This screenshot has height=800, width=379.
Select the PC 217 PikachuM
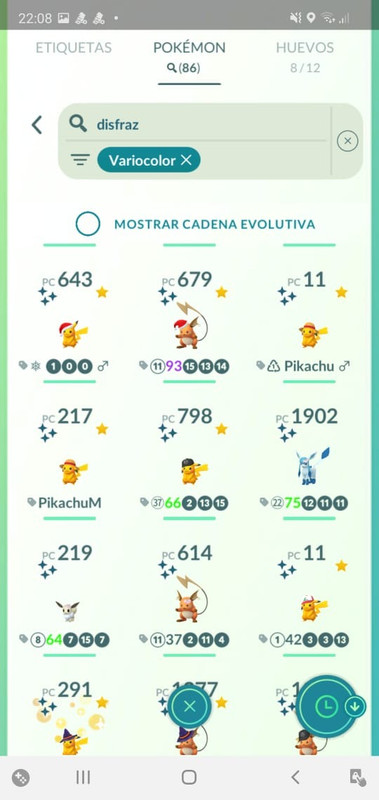pyautogui.click(x=70, y=459)
